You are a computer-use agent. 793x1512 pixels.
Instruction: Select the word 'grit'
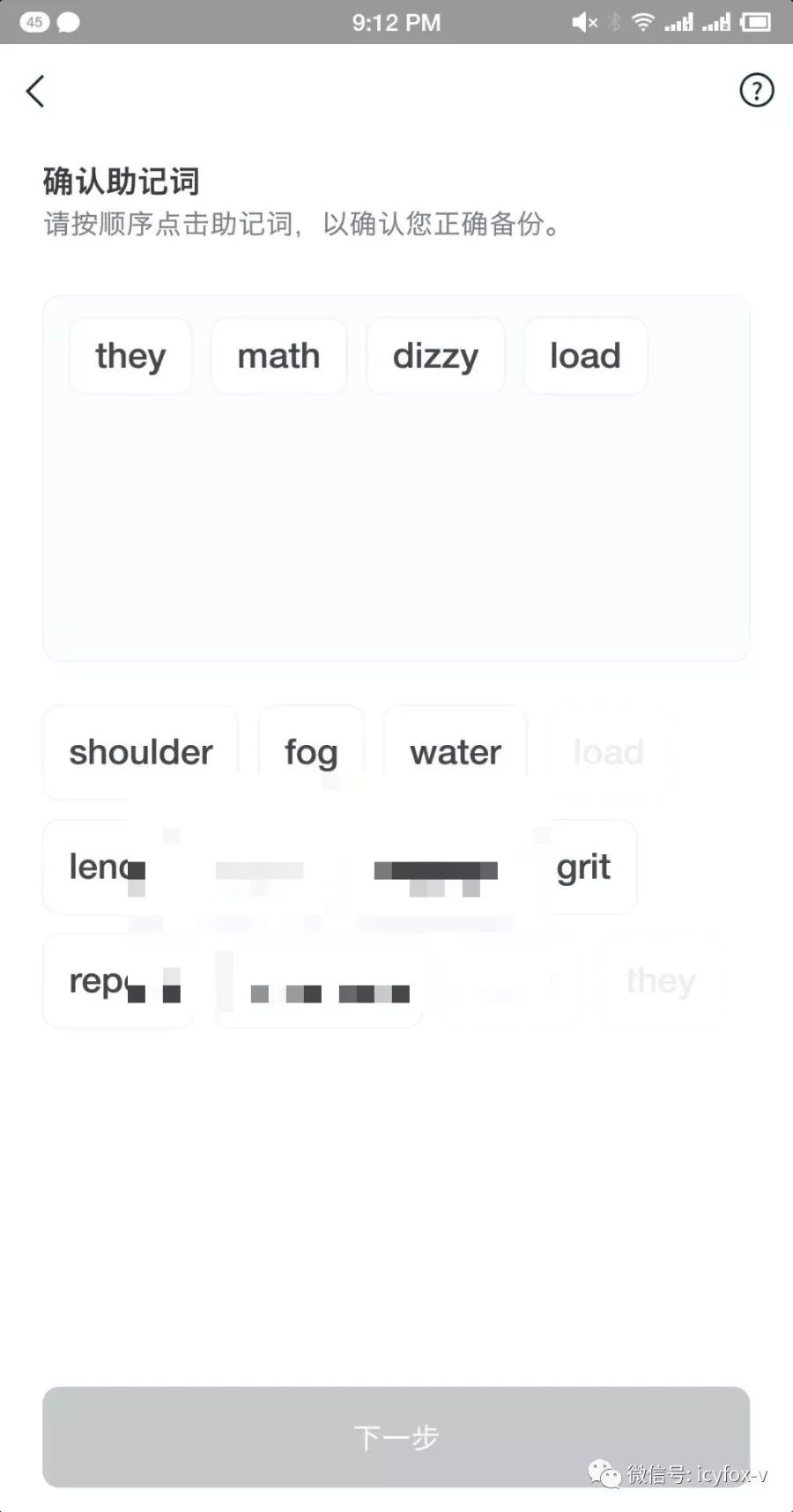click(x=583, y=867)
